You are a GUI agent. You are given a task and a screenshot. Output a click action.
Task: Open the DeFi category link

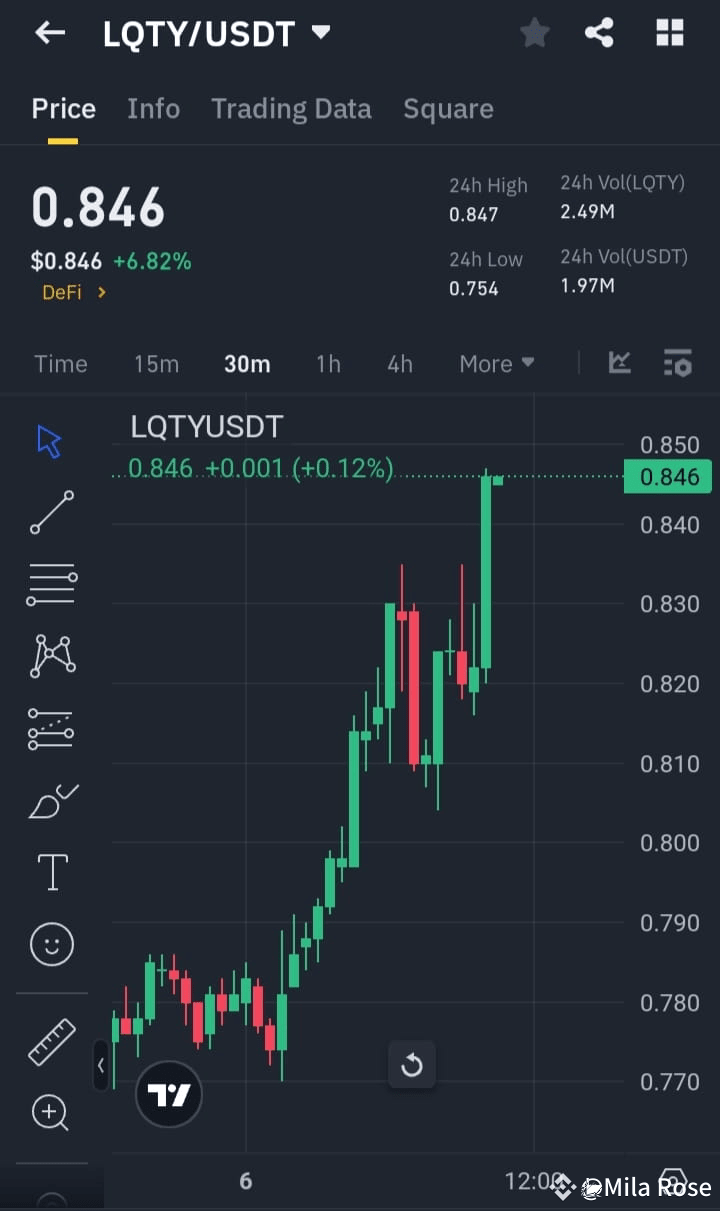click(64, 293)
